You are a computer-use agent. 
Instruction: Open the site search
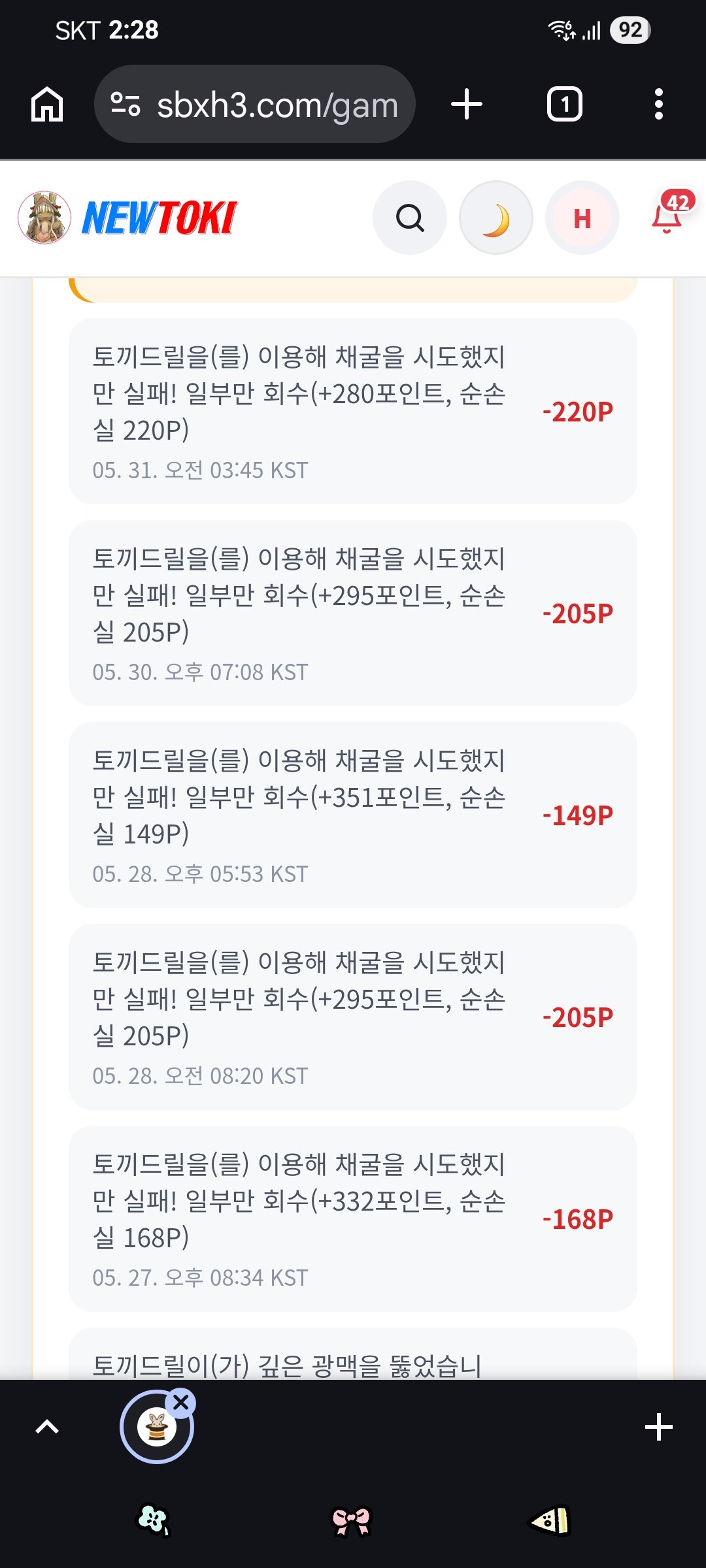[x=410, y=218]
